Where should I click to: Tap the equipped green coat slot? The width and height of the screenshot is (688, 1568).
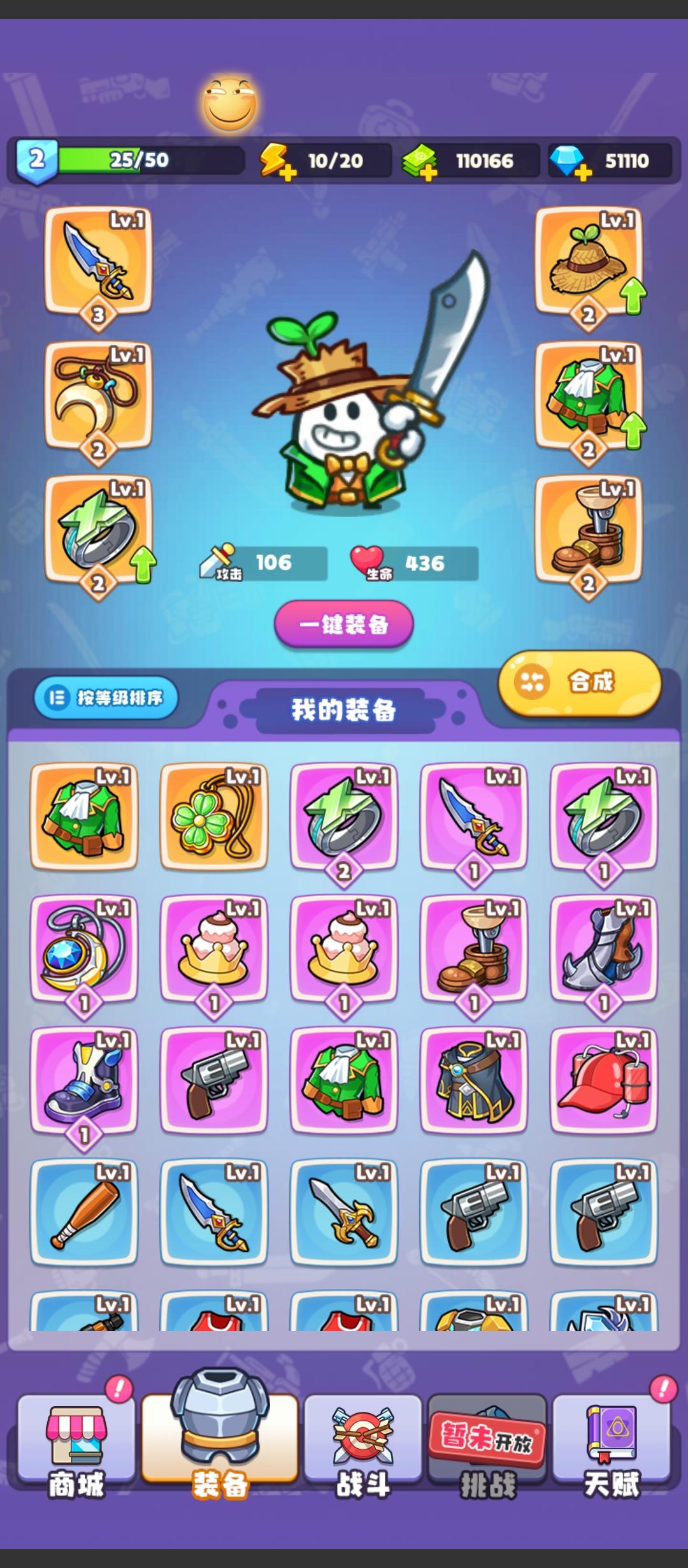click(x=589, y=398)
